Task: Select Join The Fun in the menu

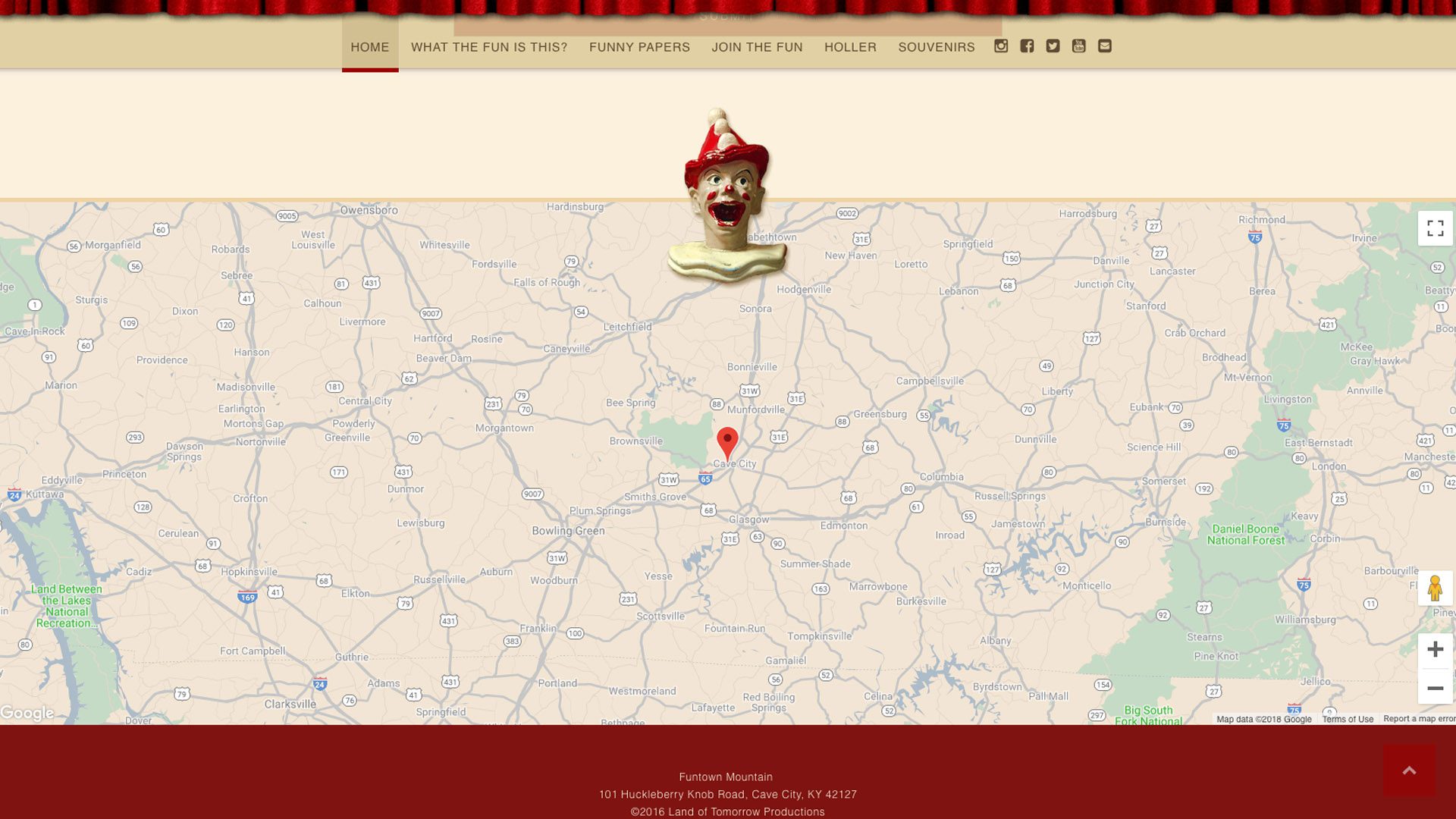Action: (757, 47)
